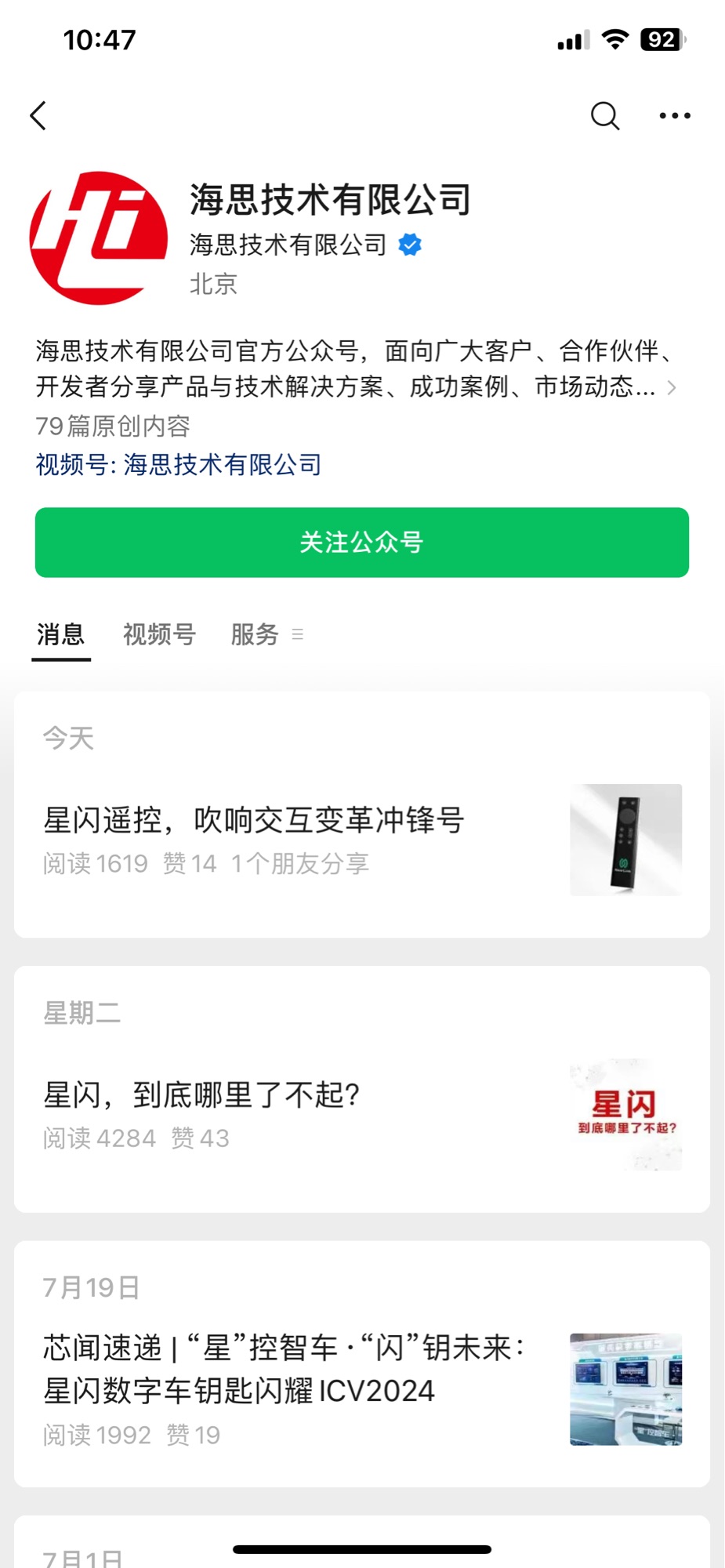Switch to the 视频号 tab
The width and height of the screenshot is (725, 1568).
pyautogui.click(x=159, y=634)
